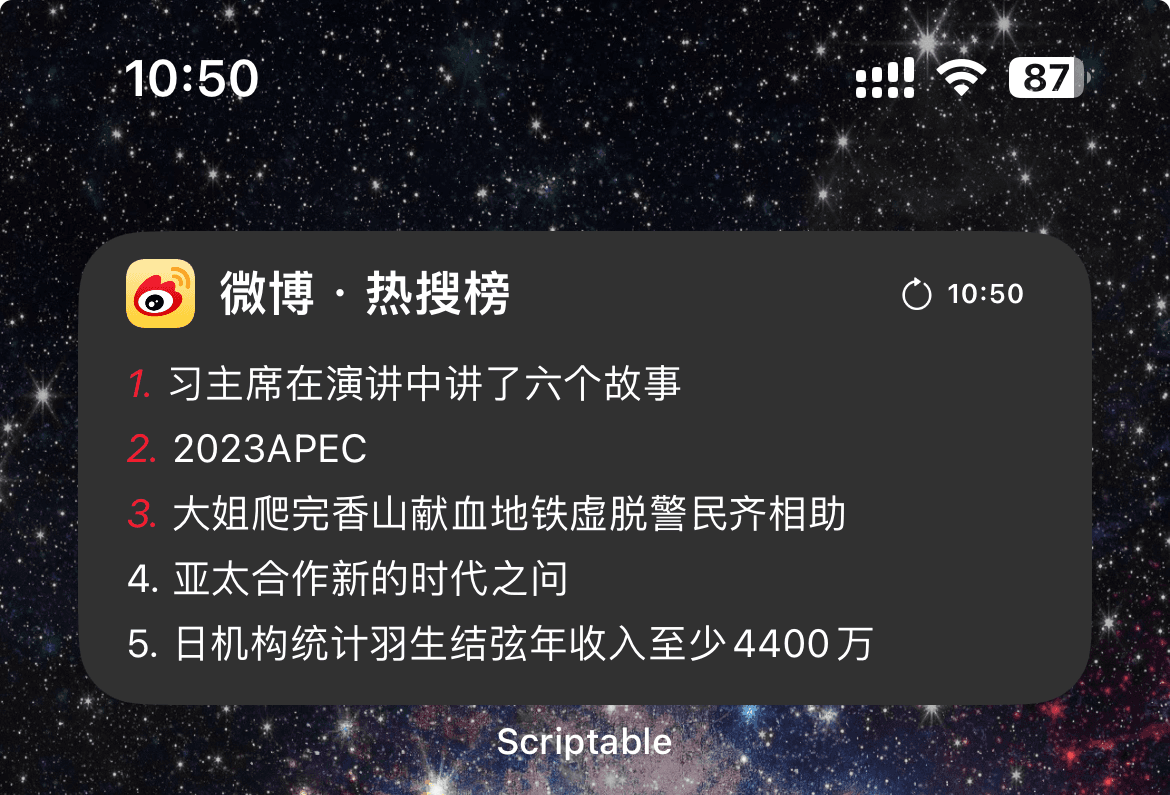The image size is (1170, 795).
Task: Open the 2023APEC hot search entry
Action: 270,449
